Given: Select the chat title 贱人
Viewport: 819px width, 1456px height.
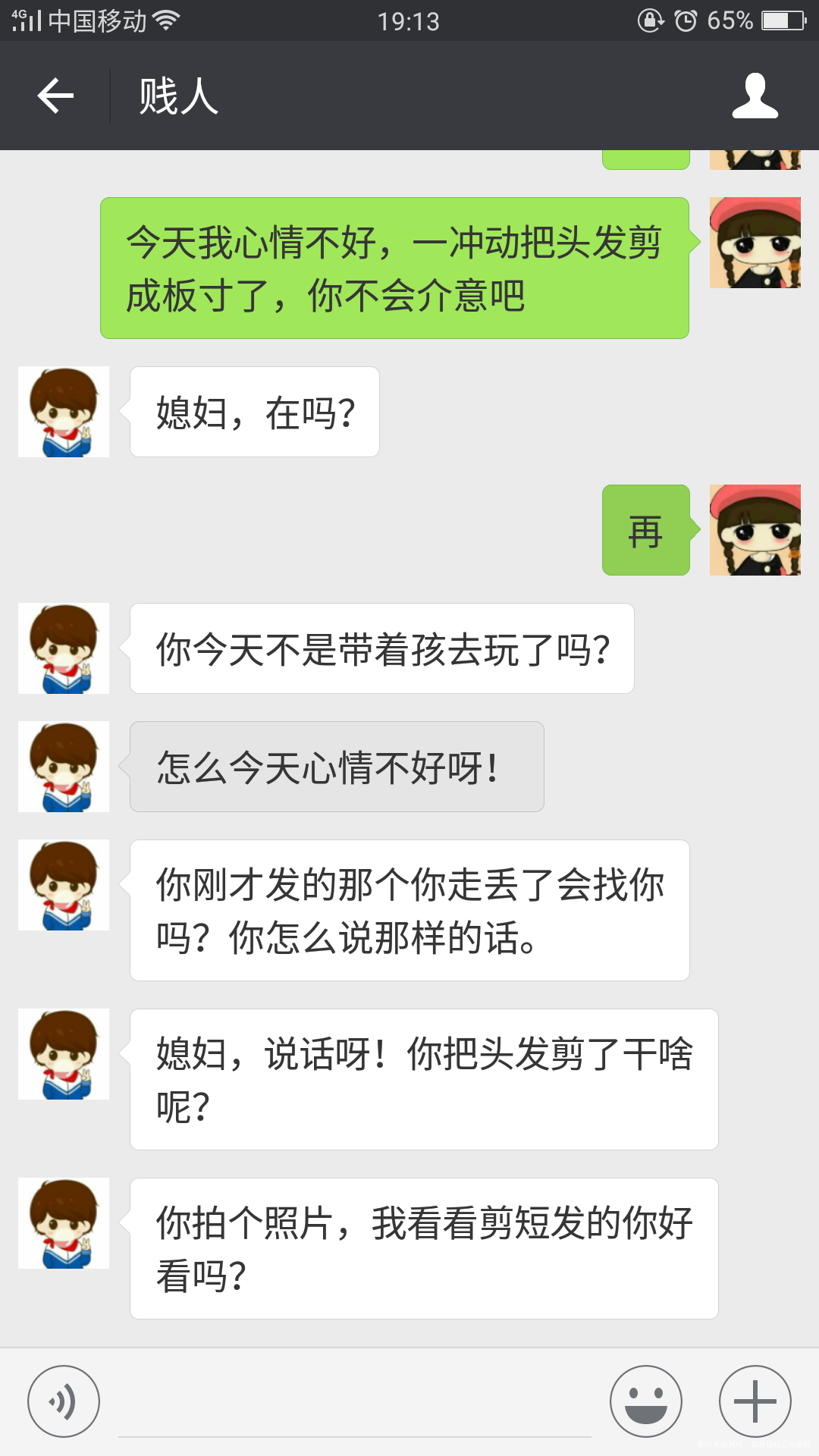Looking at the screenshot, I should pyautogui.click(x=176, y=96).
